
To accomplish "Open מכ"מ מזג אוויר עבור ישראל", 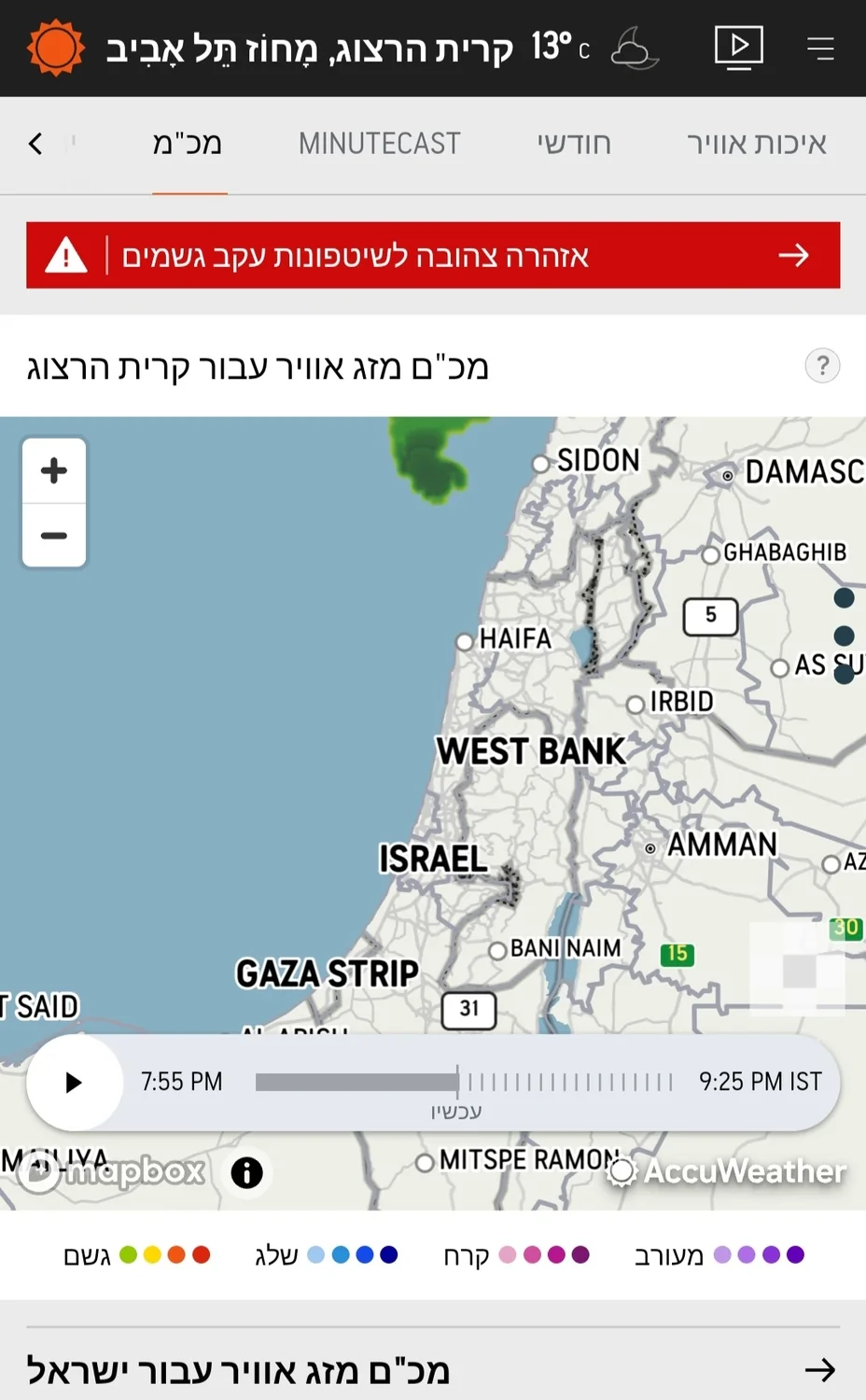I will (433, 1369).
